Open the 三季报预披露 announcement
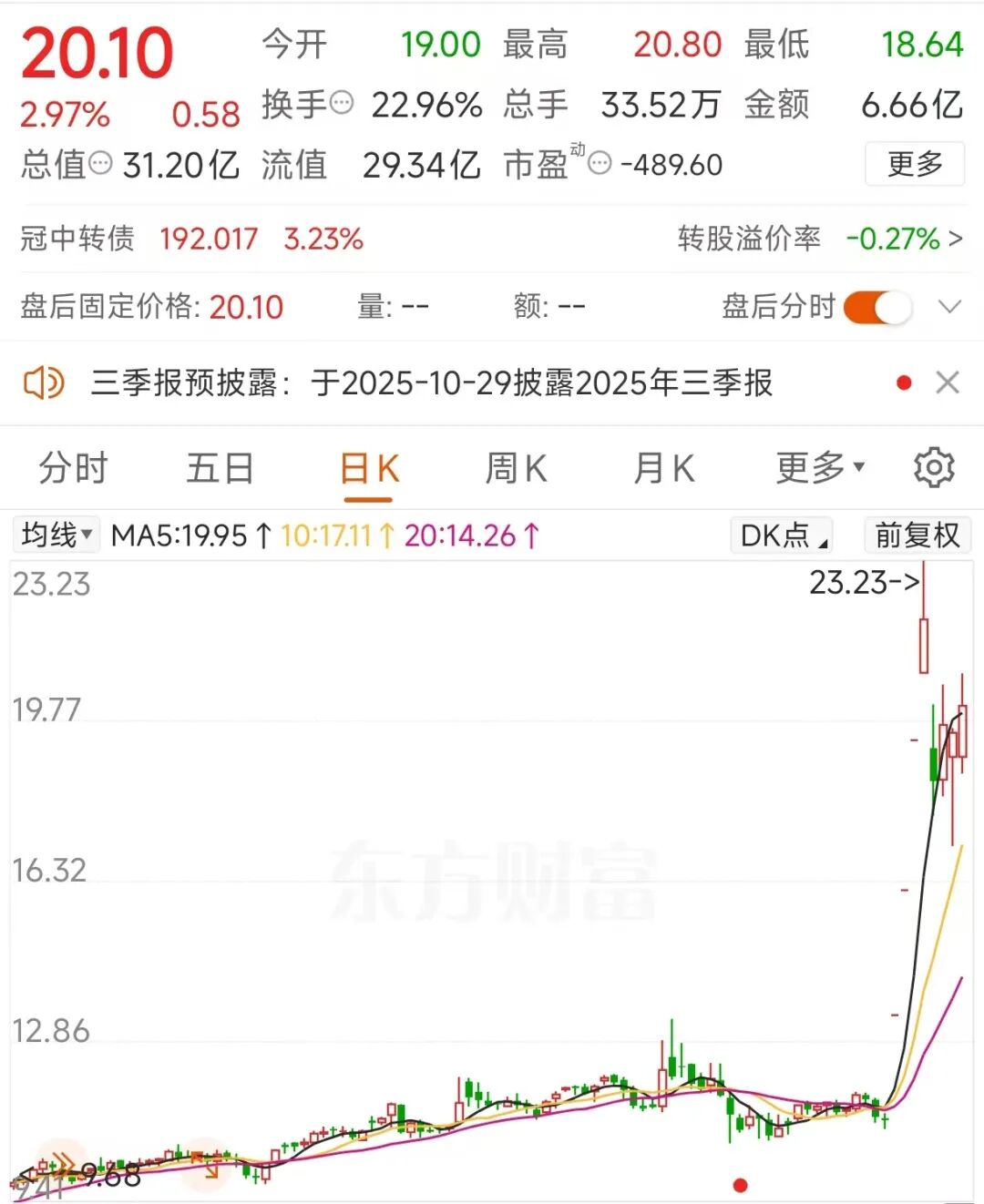 coord(431,383)
